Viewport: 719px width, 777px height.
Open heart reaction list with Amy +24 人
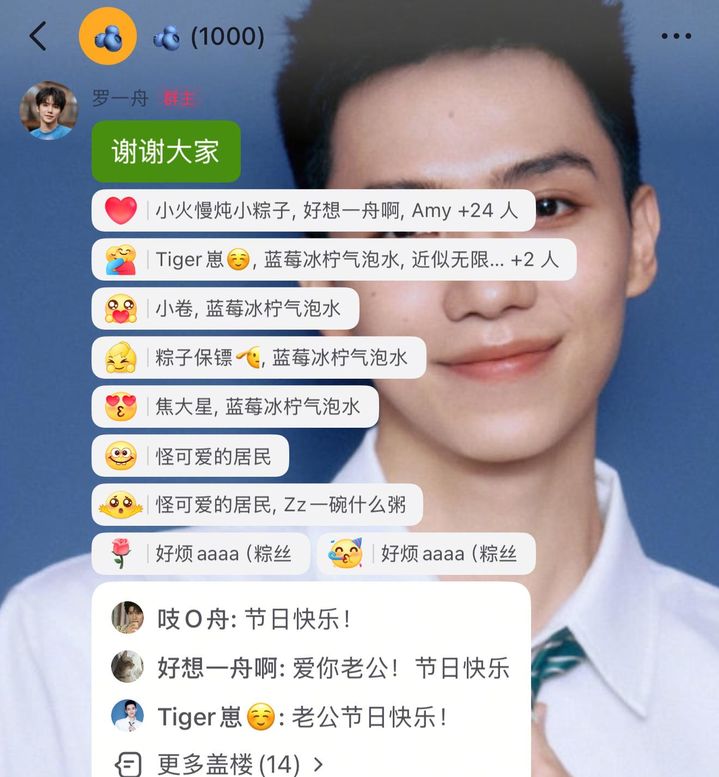[x=313, y=211]
